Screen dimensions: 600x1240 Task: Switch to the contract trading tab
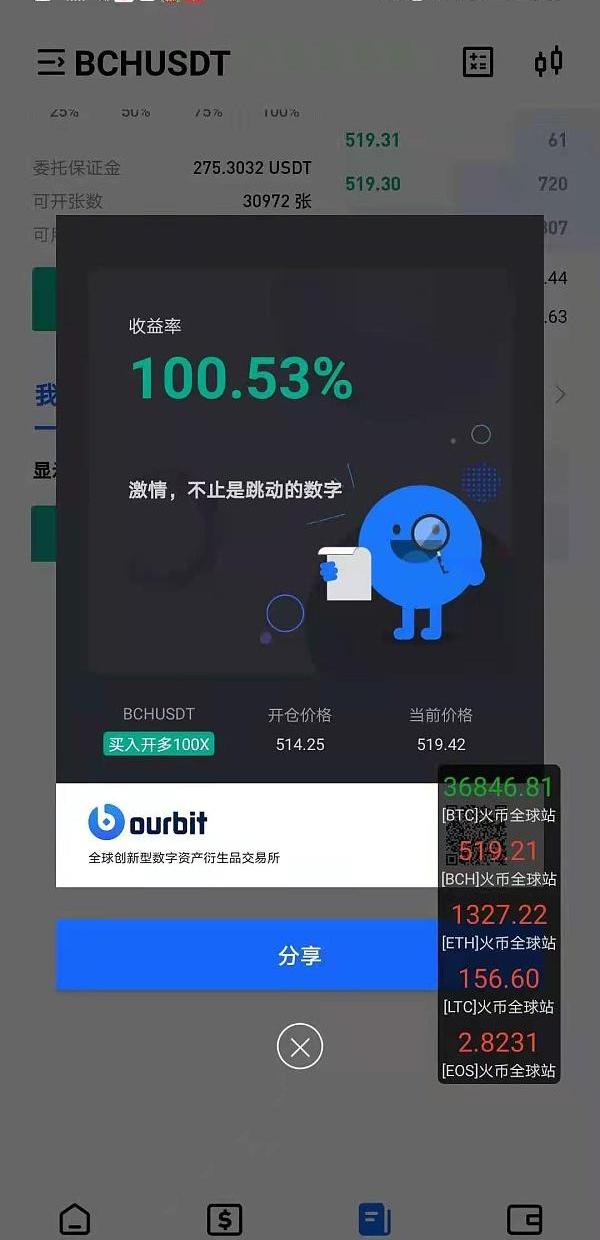[x=374, y=1219]
